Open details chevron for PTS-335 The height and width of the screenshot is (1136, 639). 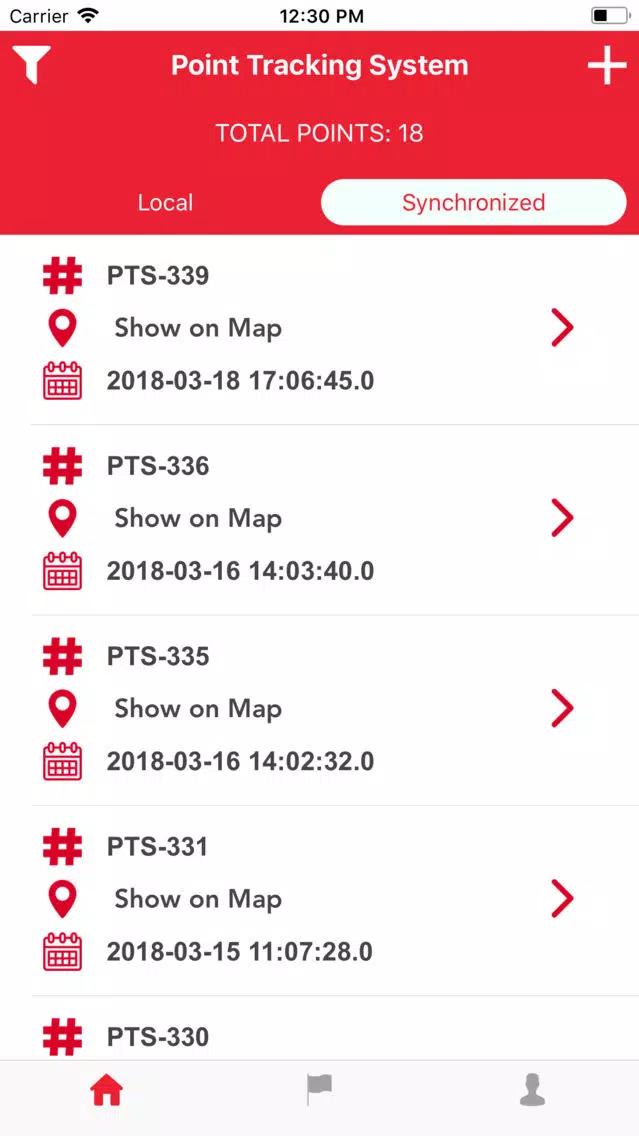click(562, 708)
